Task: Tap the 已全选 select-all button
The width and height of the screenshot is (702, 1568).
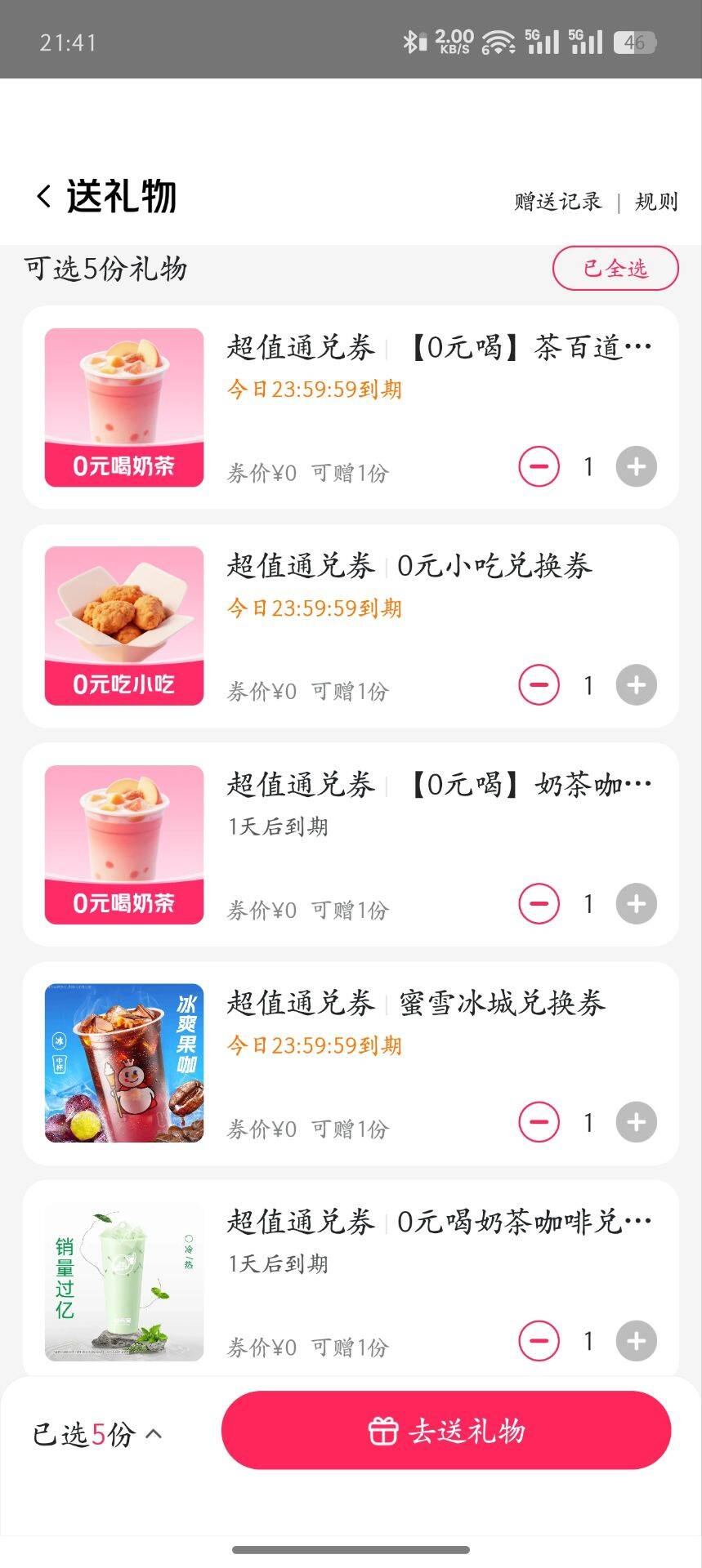Action: (615, 268)
